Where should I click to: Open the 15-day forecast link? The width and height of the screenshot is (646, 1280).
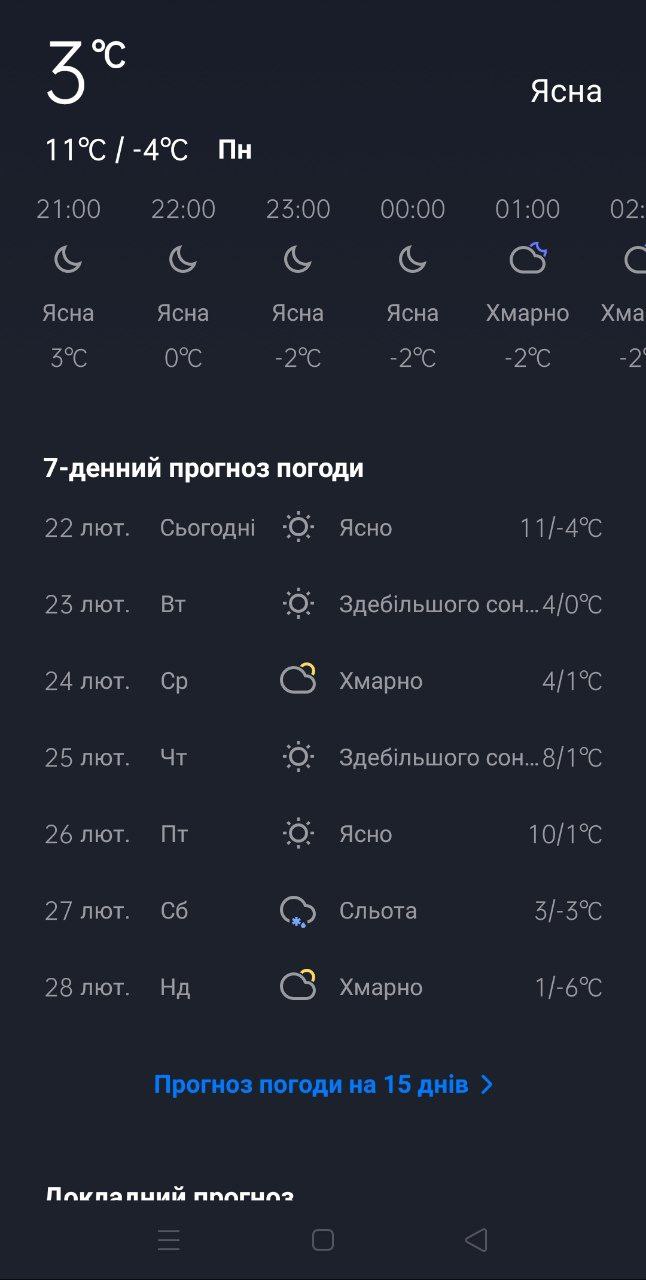[323, 1084]
